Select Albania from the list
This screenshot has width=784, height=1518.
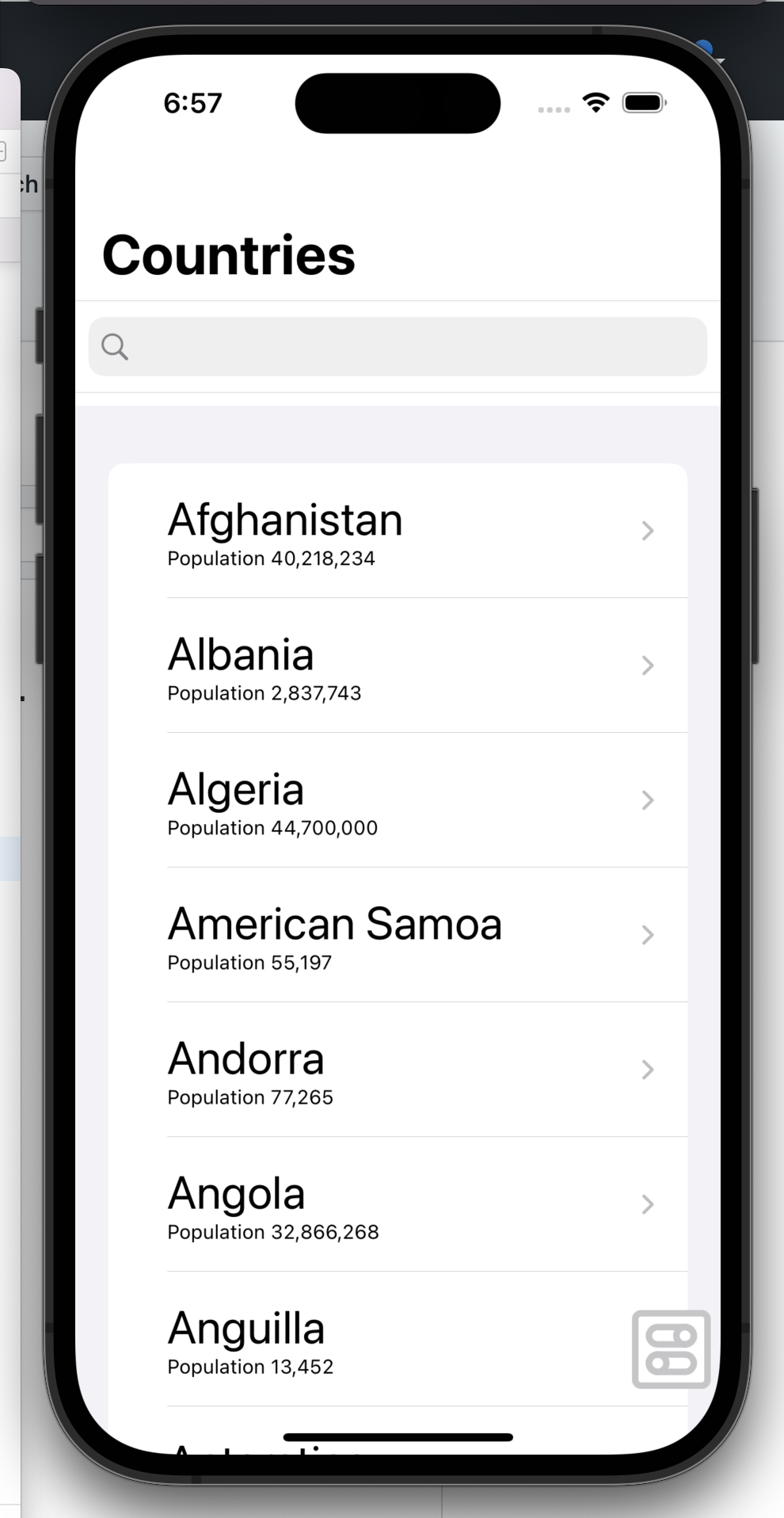tap(396, 666)
